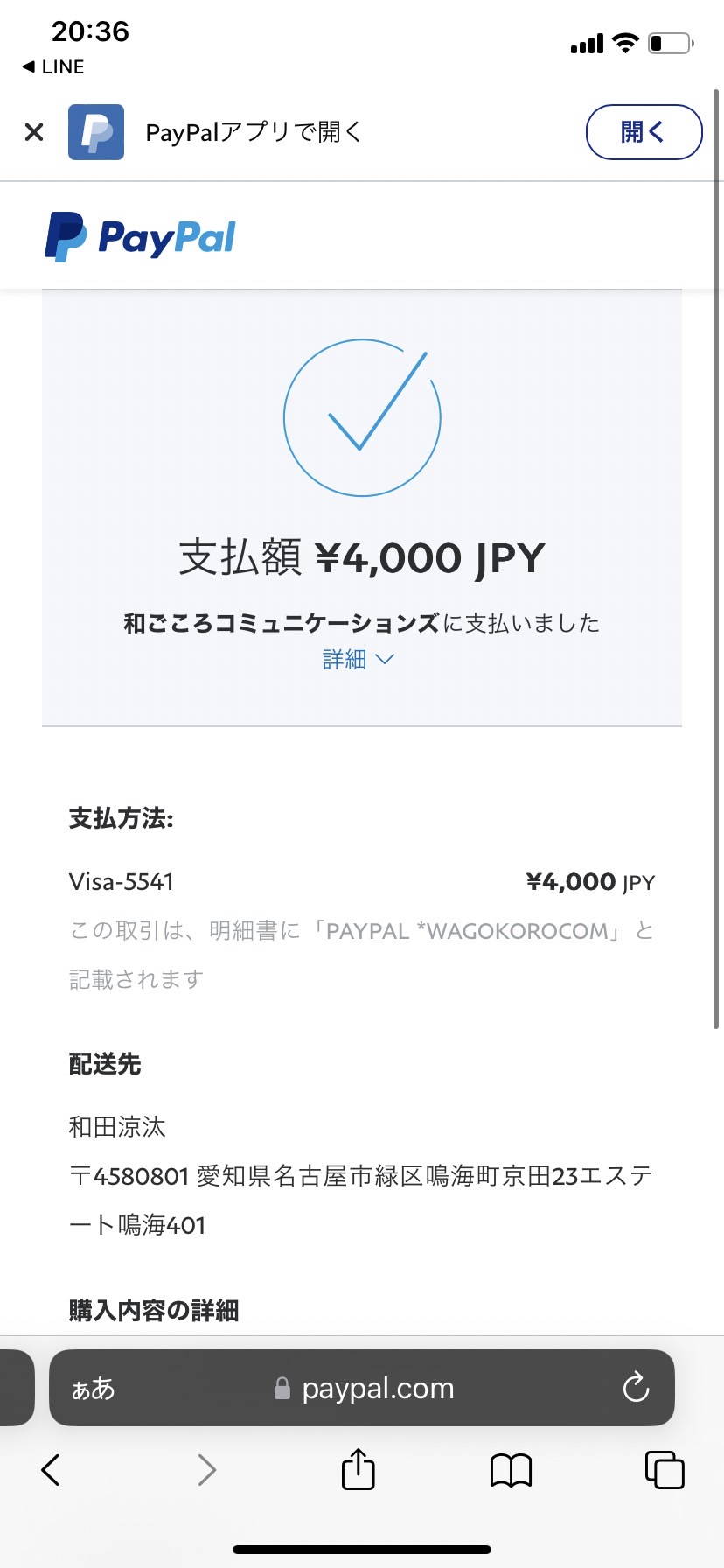Show all open tabs

[x=665, y=1469]
